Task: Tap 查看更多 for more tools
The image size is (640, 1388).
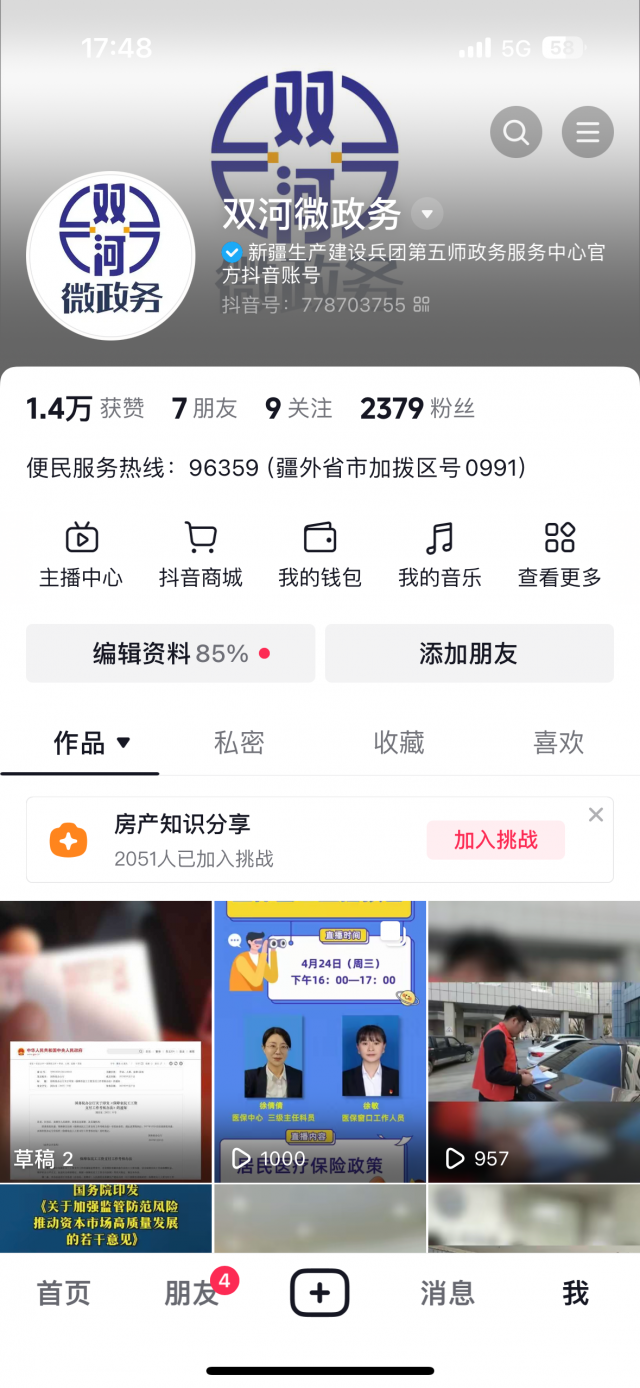Action: tap(560, 555)
